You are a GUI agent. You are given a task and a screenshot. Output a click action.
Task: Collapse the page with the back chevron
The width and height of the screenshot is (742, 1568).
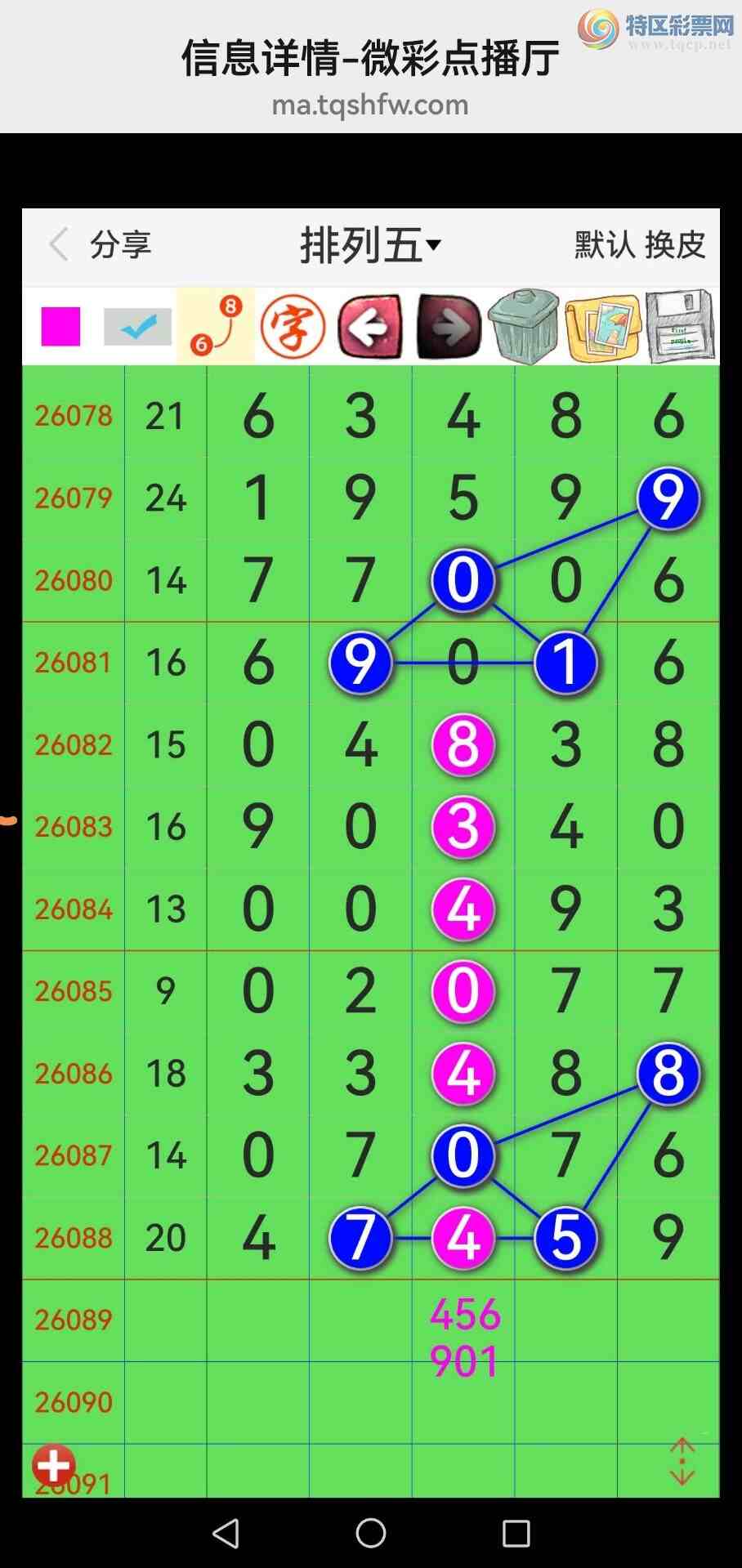(x=58, y=244)
